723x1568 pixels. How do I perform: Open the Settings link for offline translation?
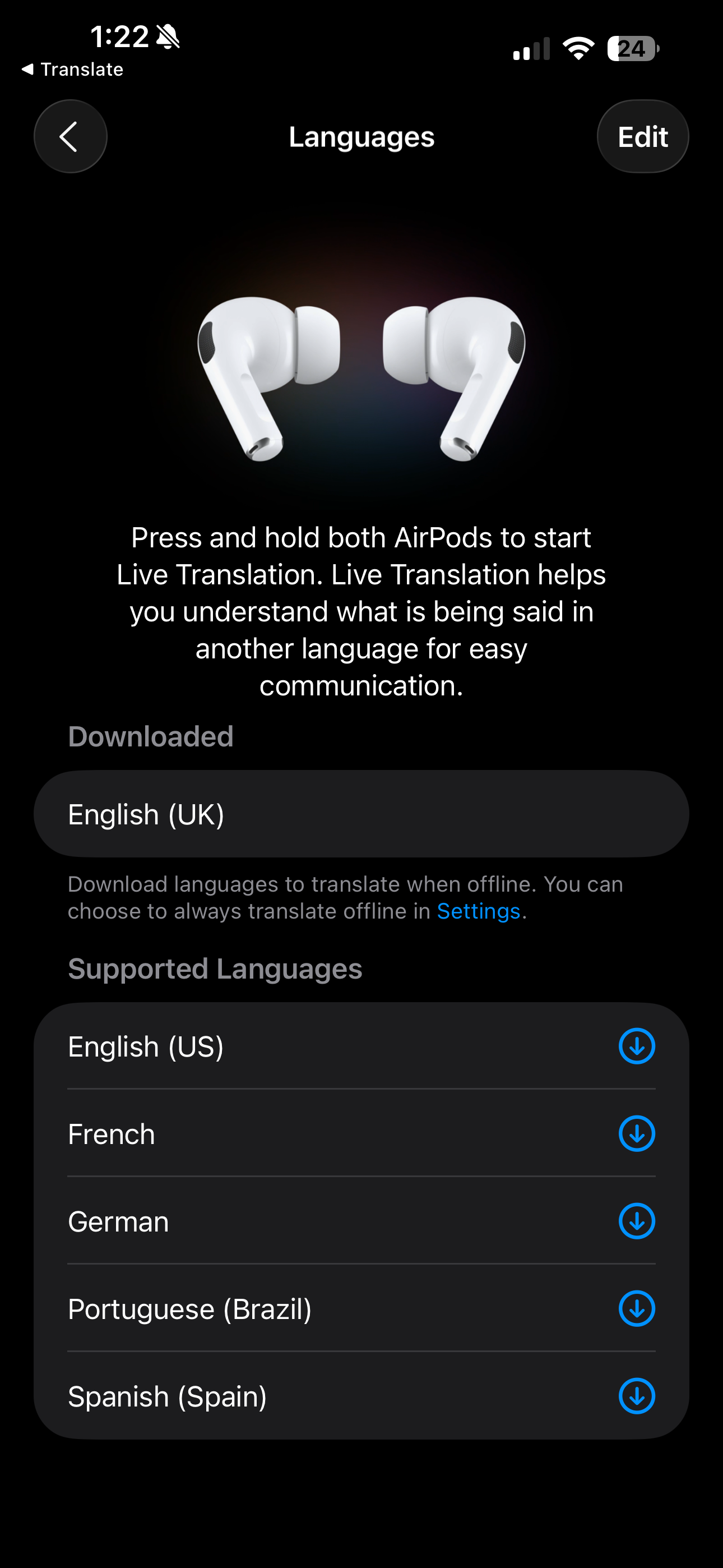[478, 911]
